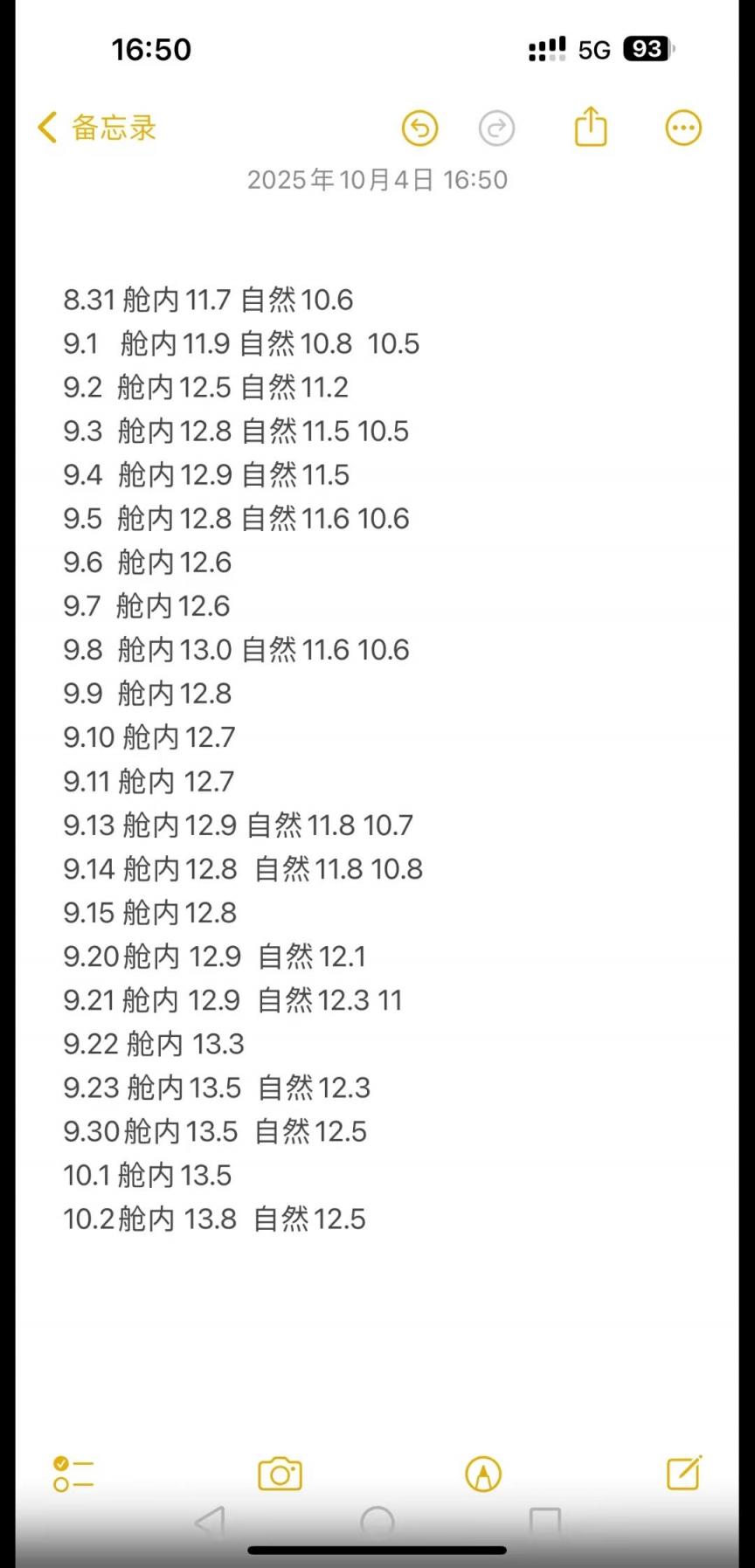Compose a new note
The width and height of the screenshot is (755, 1568).
click(683, 1473)
